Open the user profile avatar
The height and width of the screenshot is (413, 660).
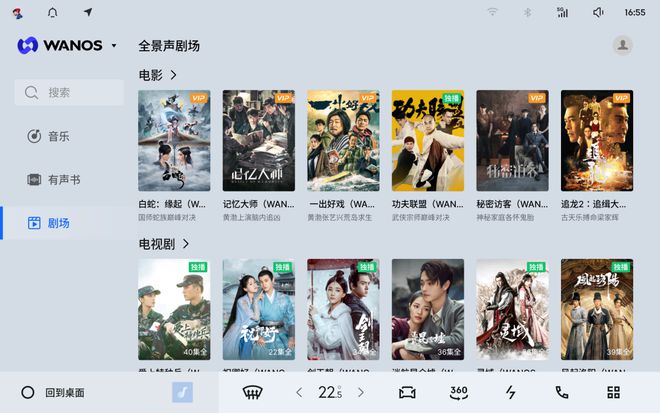[622, 45]
